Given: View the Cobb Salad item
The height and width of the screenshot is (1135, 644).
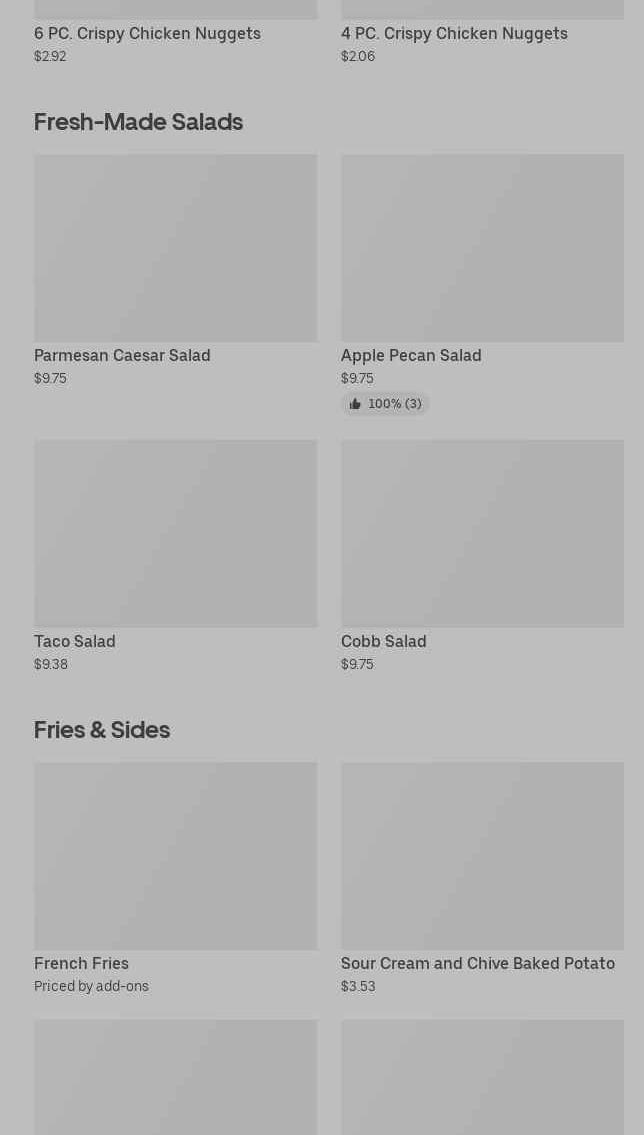Looking at the screenshot, I should (x=482, y=556).
